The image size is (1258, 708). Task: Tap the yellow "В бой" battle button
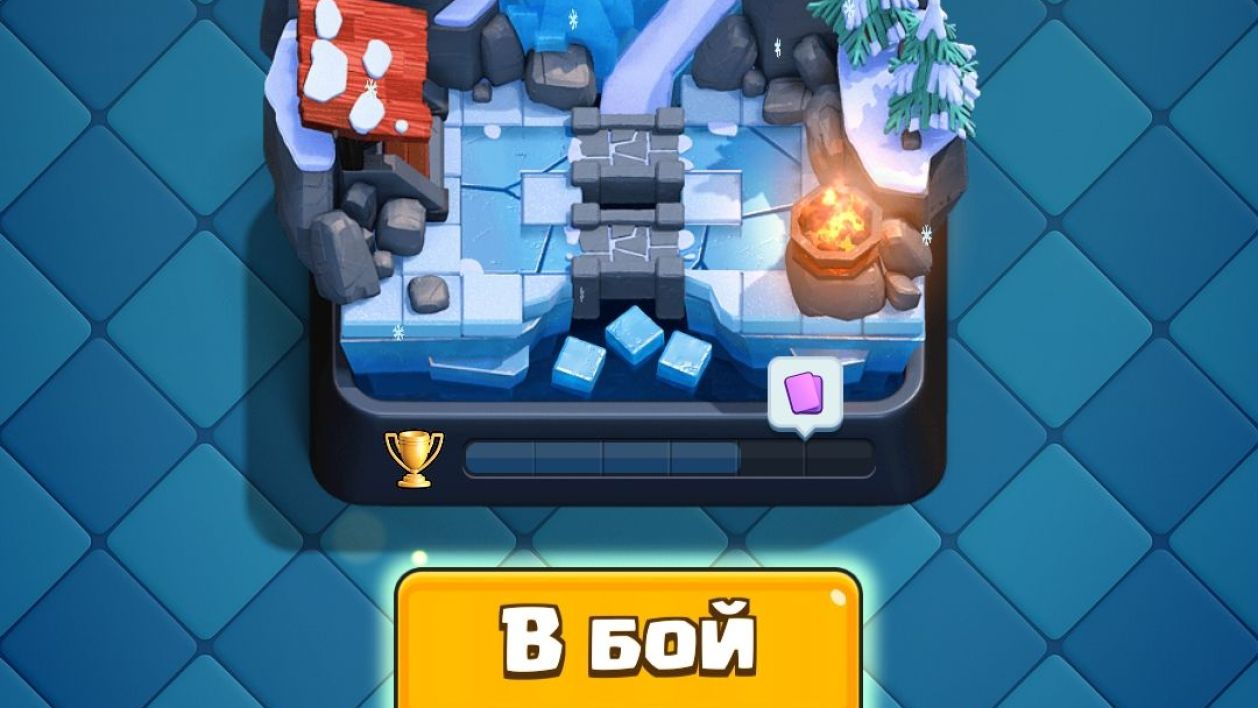629,638
